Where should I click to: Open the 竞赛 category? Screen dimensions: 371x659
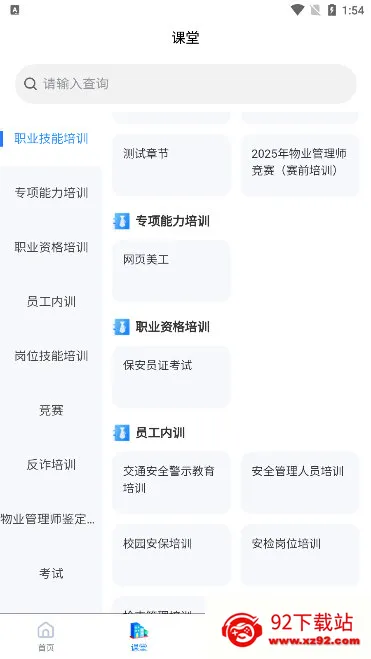point(51,410)
